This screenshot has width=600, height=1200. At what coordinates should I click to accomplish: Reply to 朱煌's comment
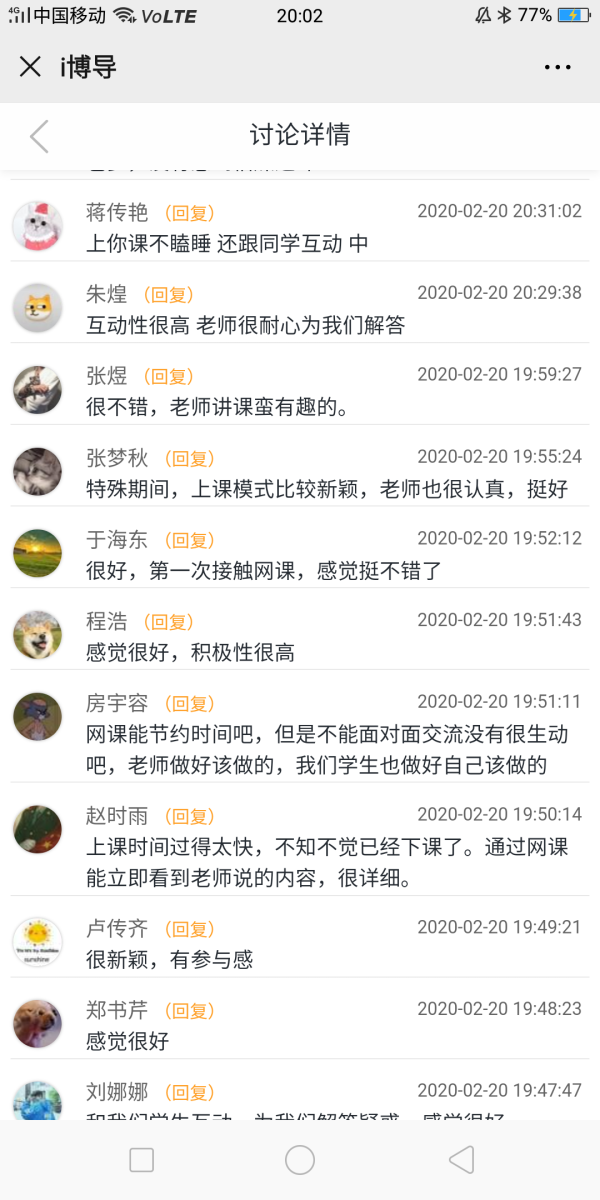(x=168, y=295)
